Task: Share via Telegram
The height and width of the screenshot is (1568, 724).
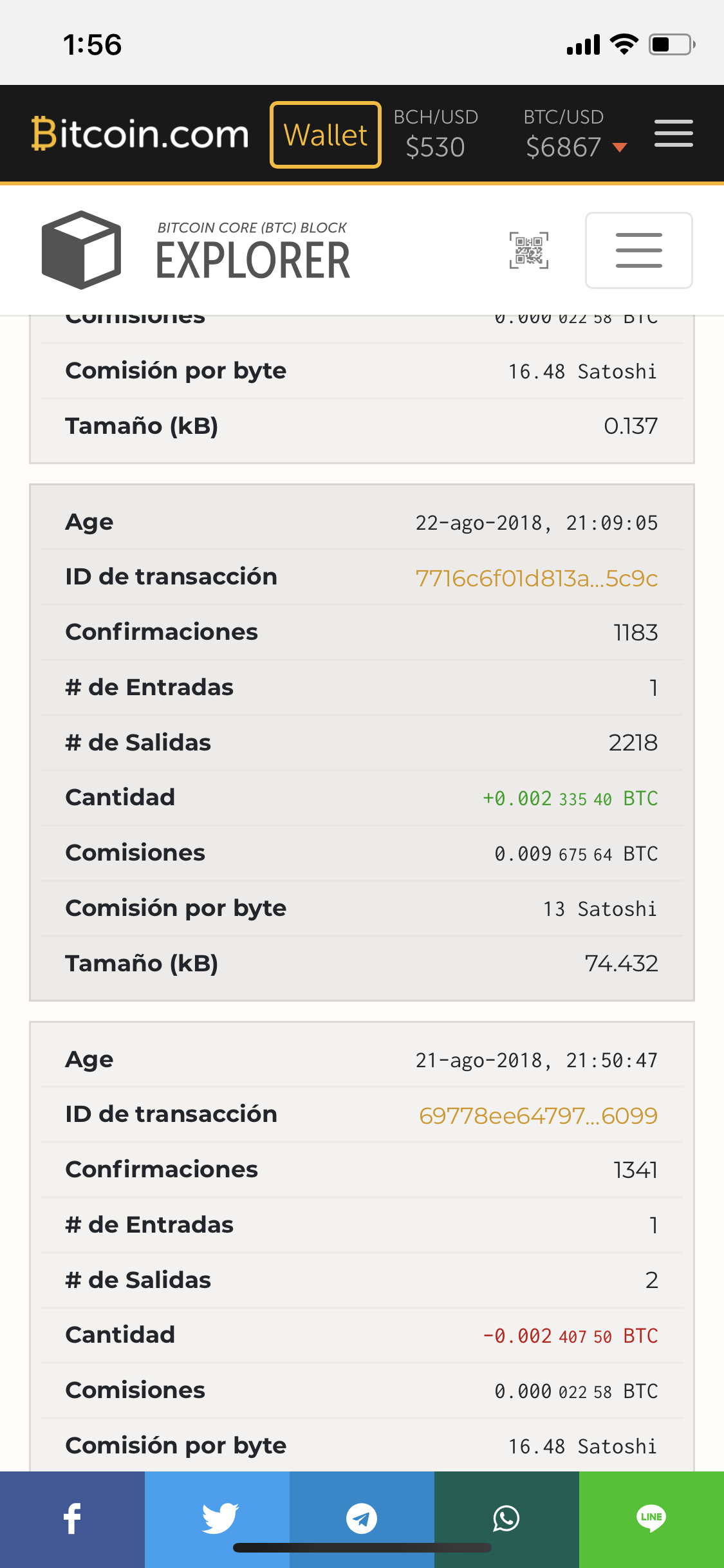Action: (362, 1519)
